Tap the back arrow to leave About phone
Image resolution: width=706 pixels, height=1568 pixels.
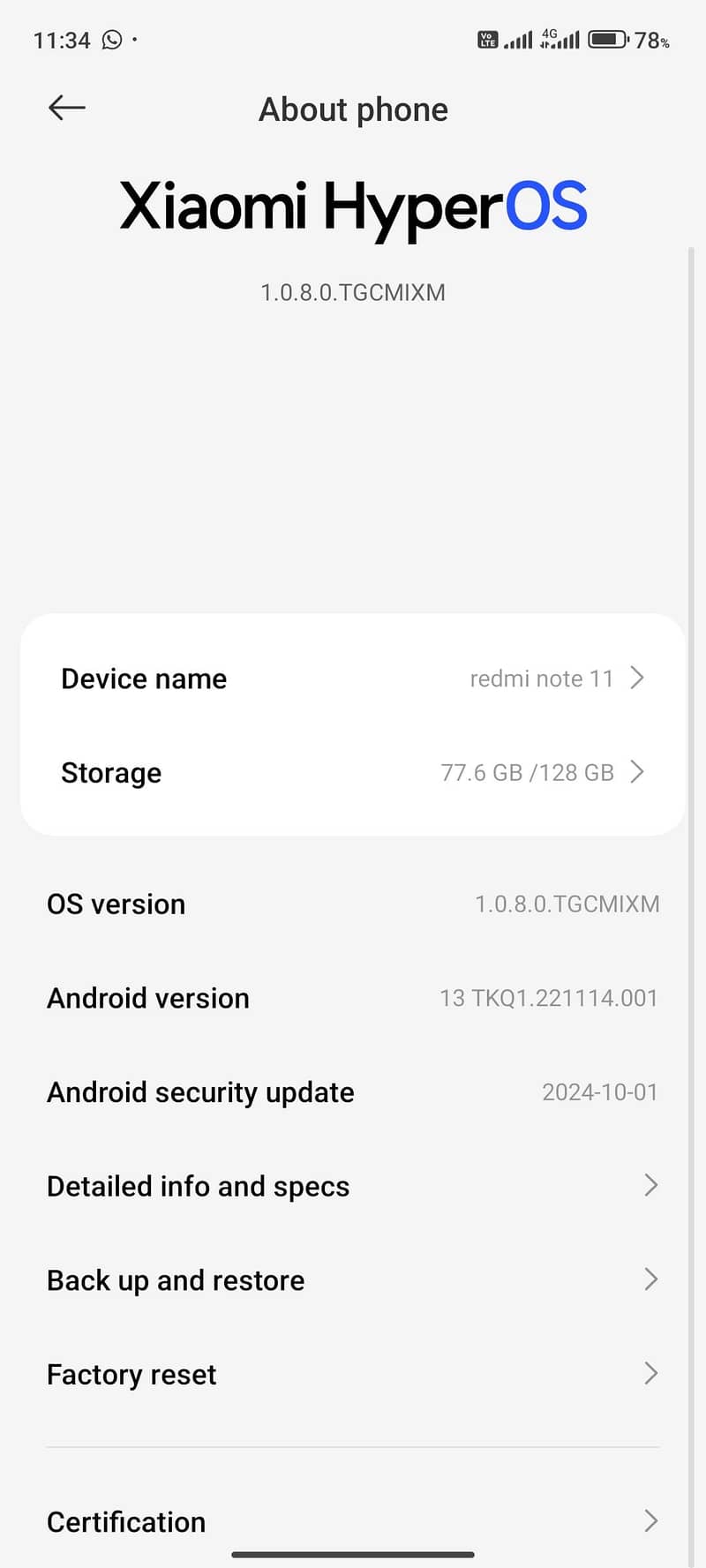click(x=65, y=108)
